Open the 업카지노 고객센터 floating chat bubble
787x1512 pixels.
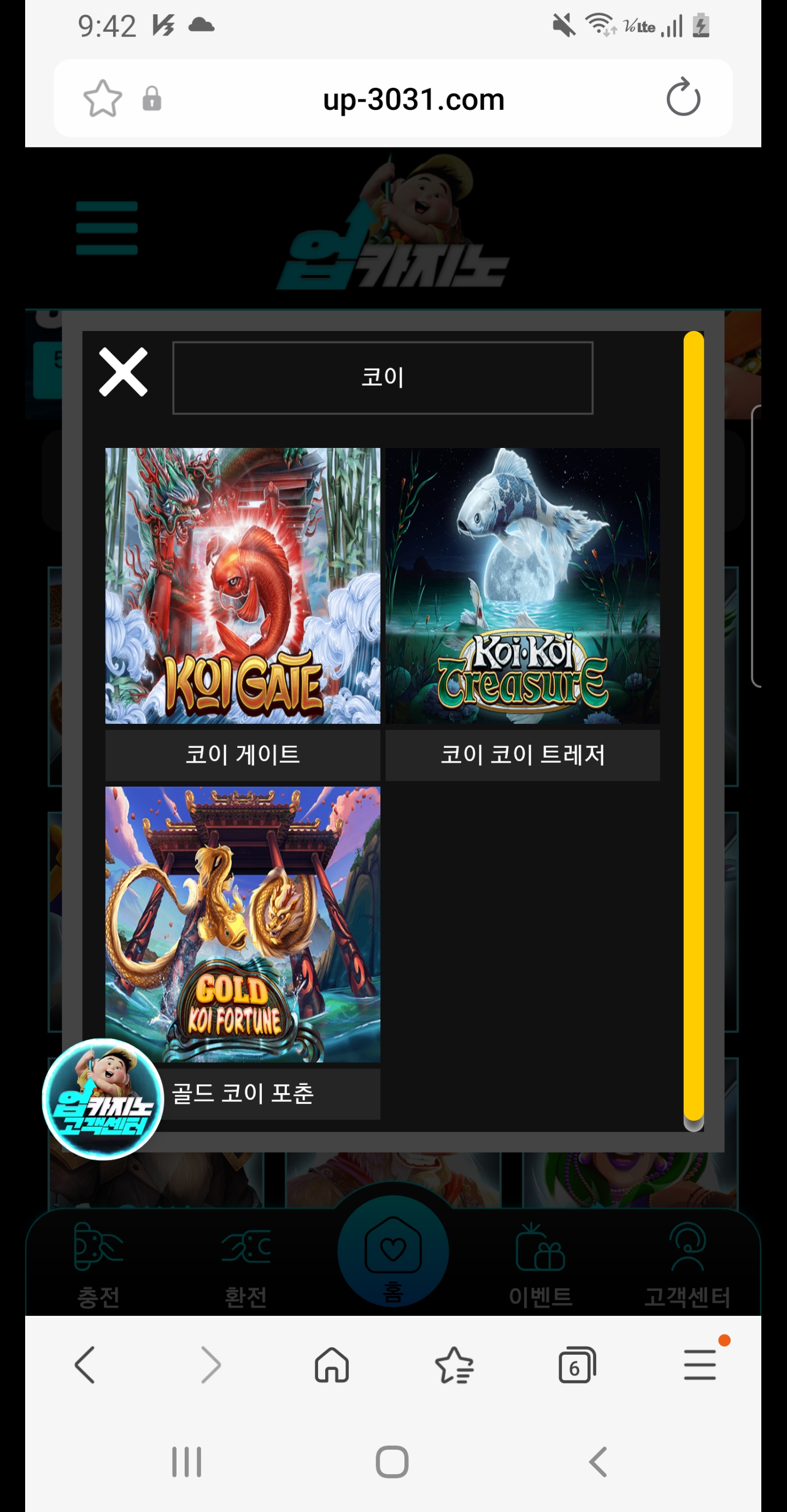tap(103, 1099)
